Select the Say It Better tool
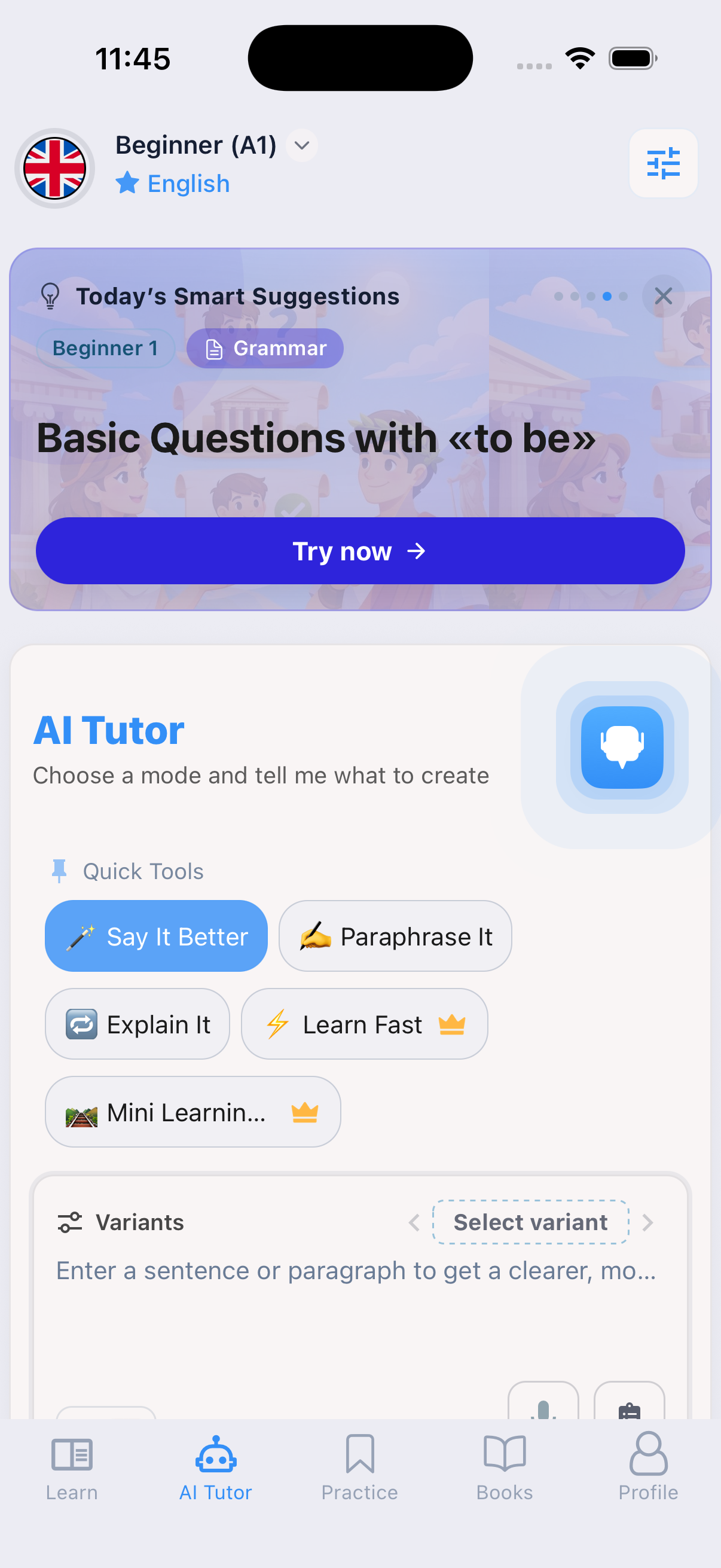Viewport: 721px width, 1568px height. click(157, 935)
